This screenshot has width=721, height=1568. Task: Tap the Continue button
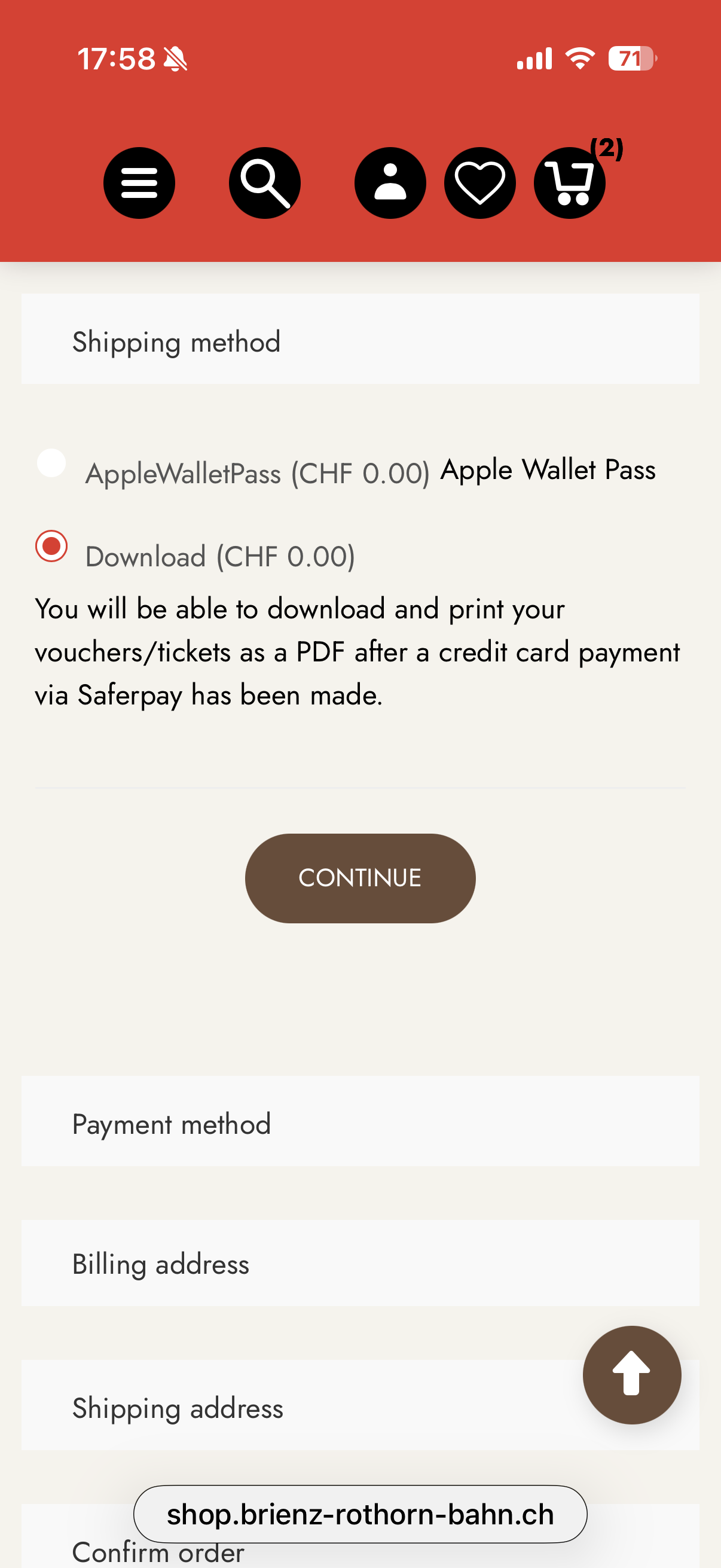360,878
